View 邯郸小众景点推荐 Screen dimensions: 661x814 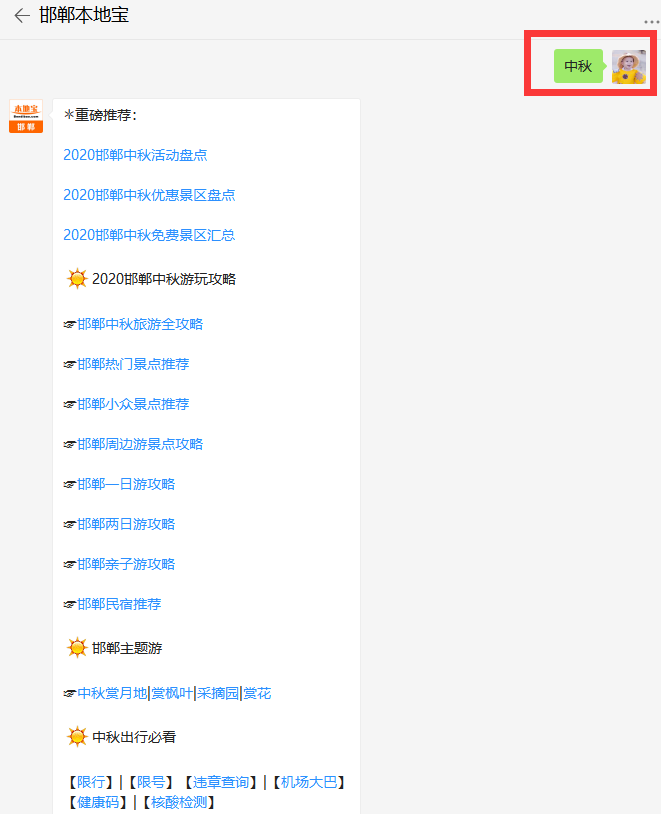133,404
